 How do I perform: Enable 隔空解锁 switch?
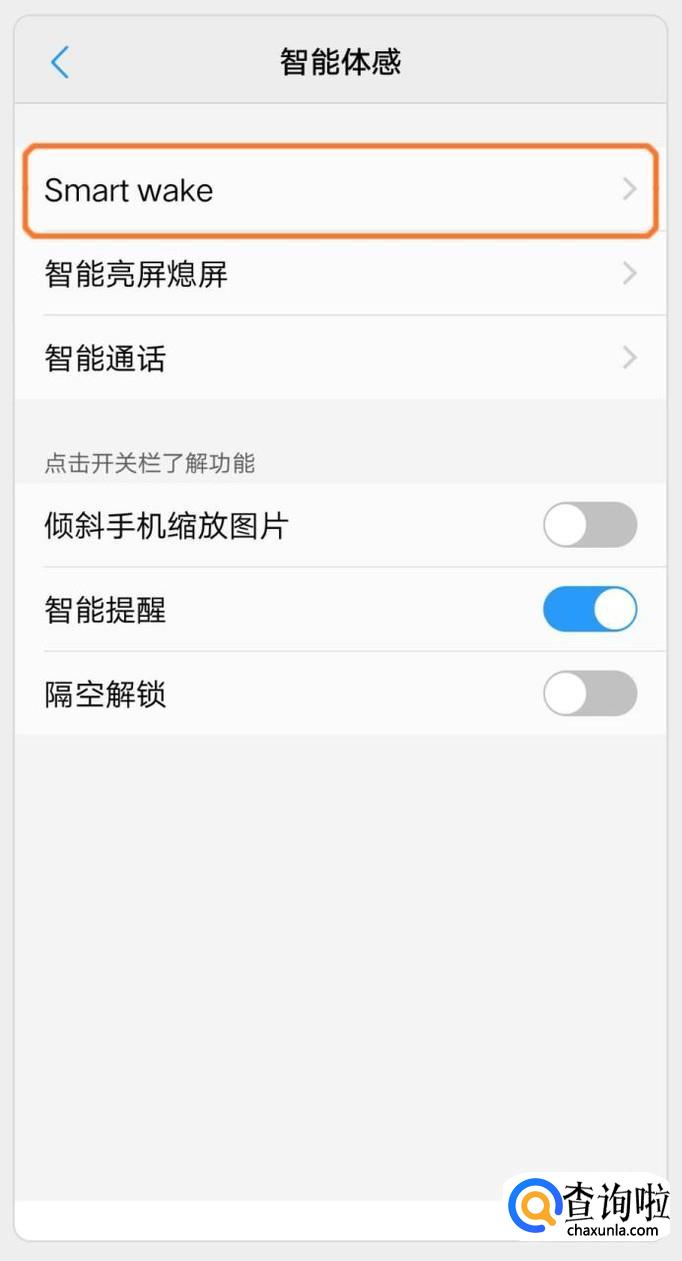click(x=589, y=693)
